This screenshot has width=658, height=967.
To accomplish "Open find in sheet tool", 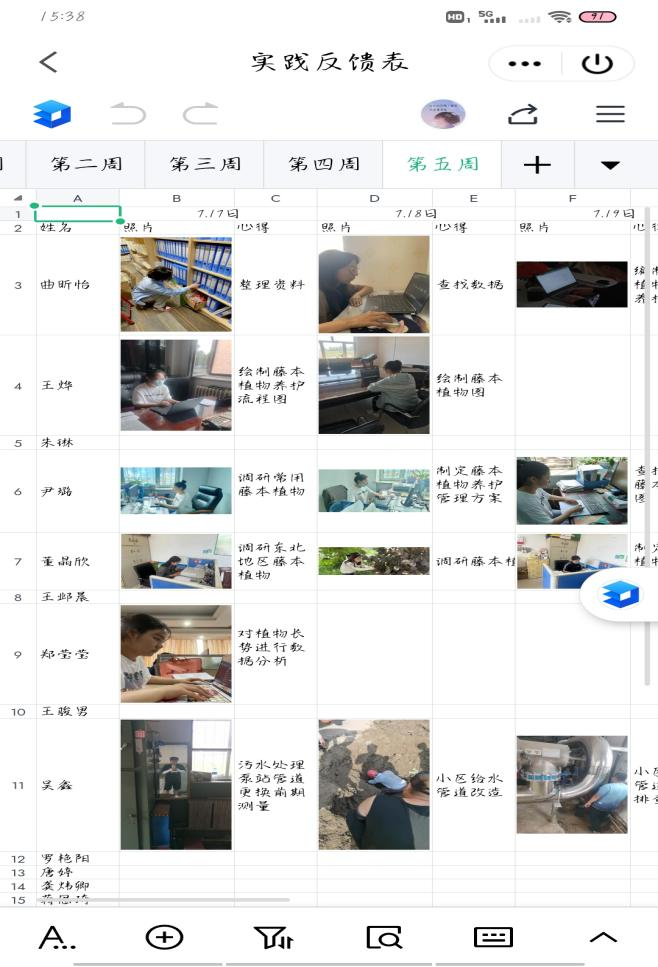I will point(384,937).
